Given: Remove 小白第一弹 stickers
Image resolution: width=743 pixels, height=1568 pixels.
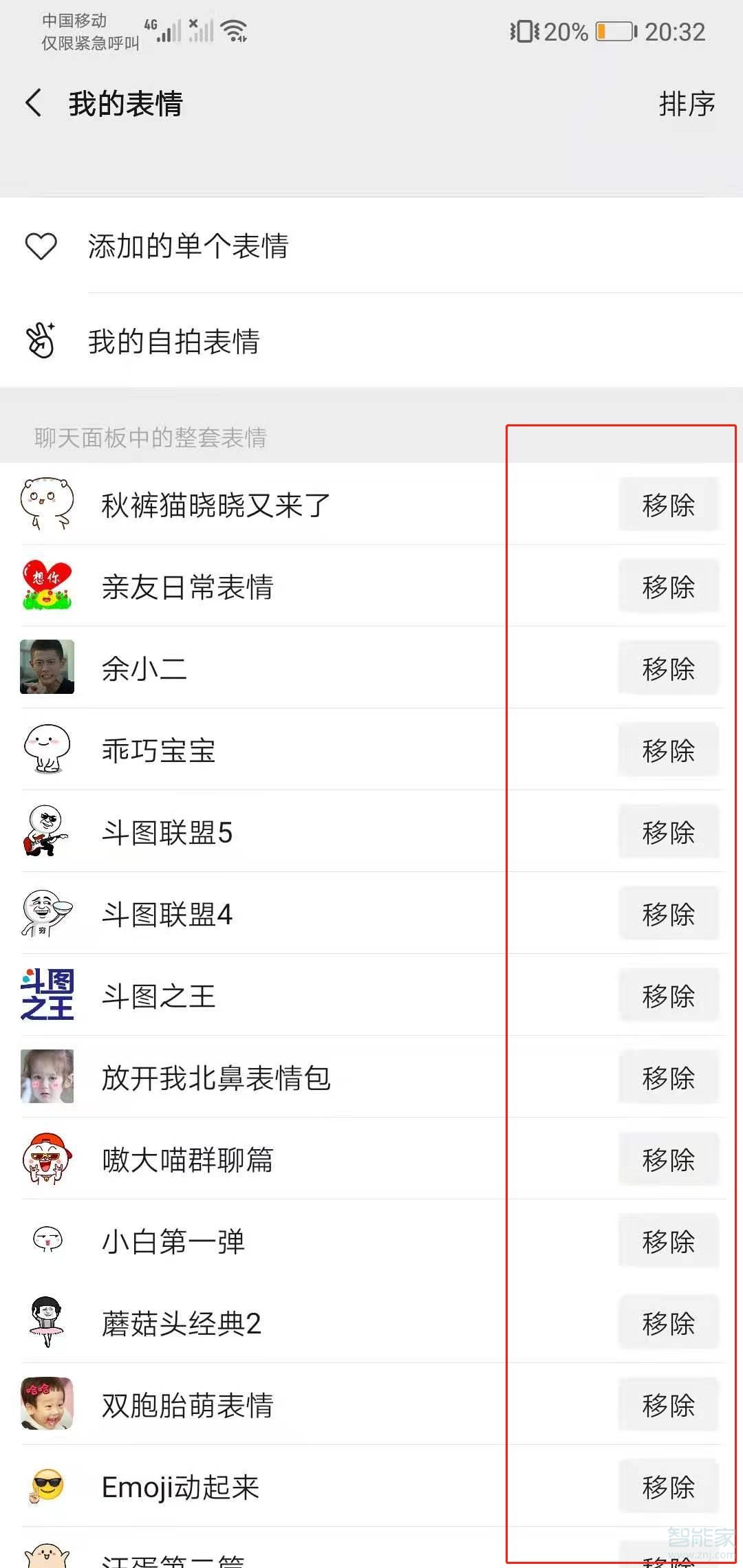Looking at the screenshot, I should coord(668,1241).
